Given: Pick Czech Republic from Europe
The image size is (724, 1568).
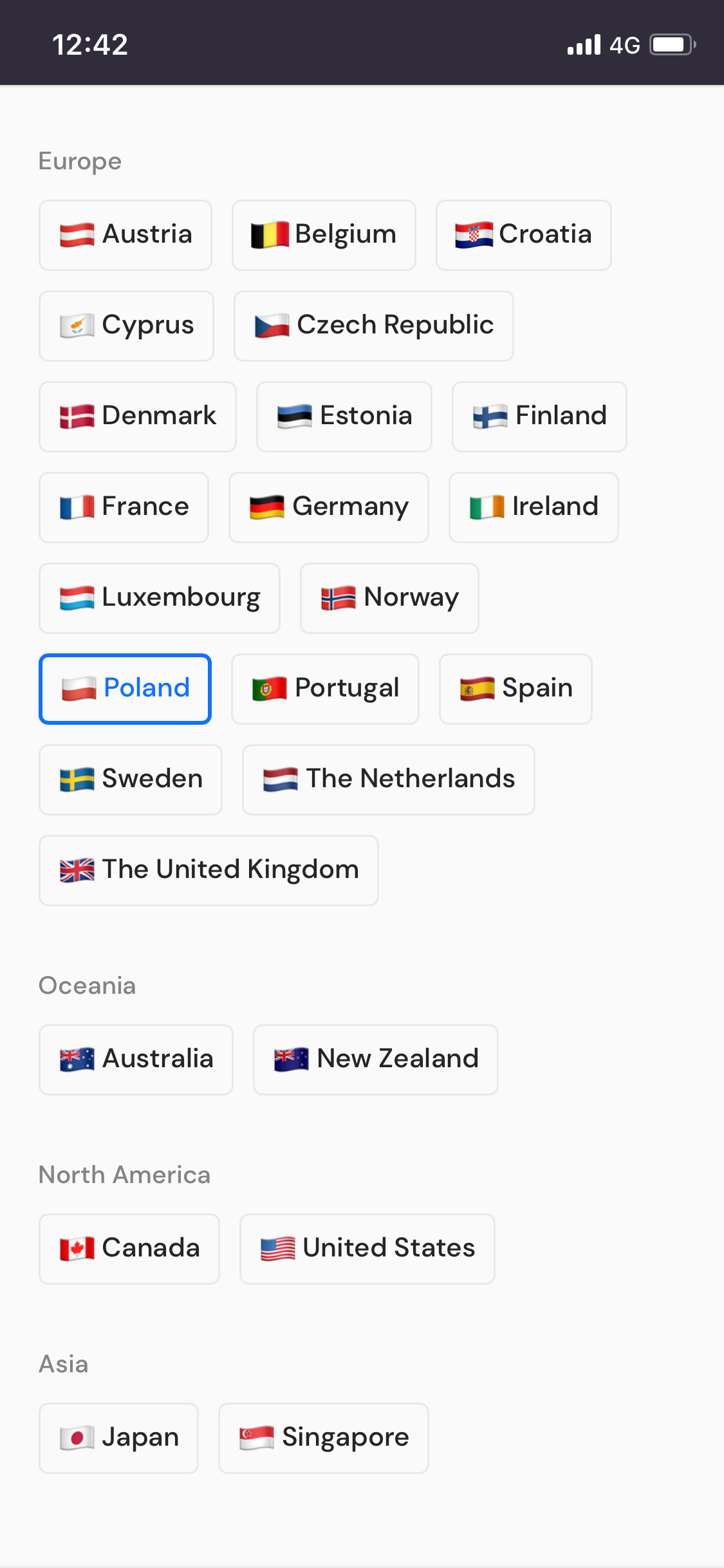Looking at the screenshot, I should point(374,326).
